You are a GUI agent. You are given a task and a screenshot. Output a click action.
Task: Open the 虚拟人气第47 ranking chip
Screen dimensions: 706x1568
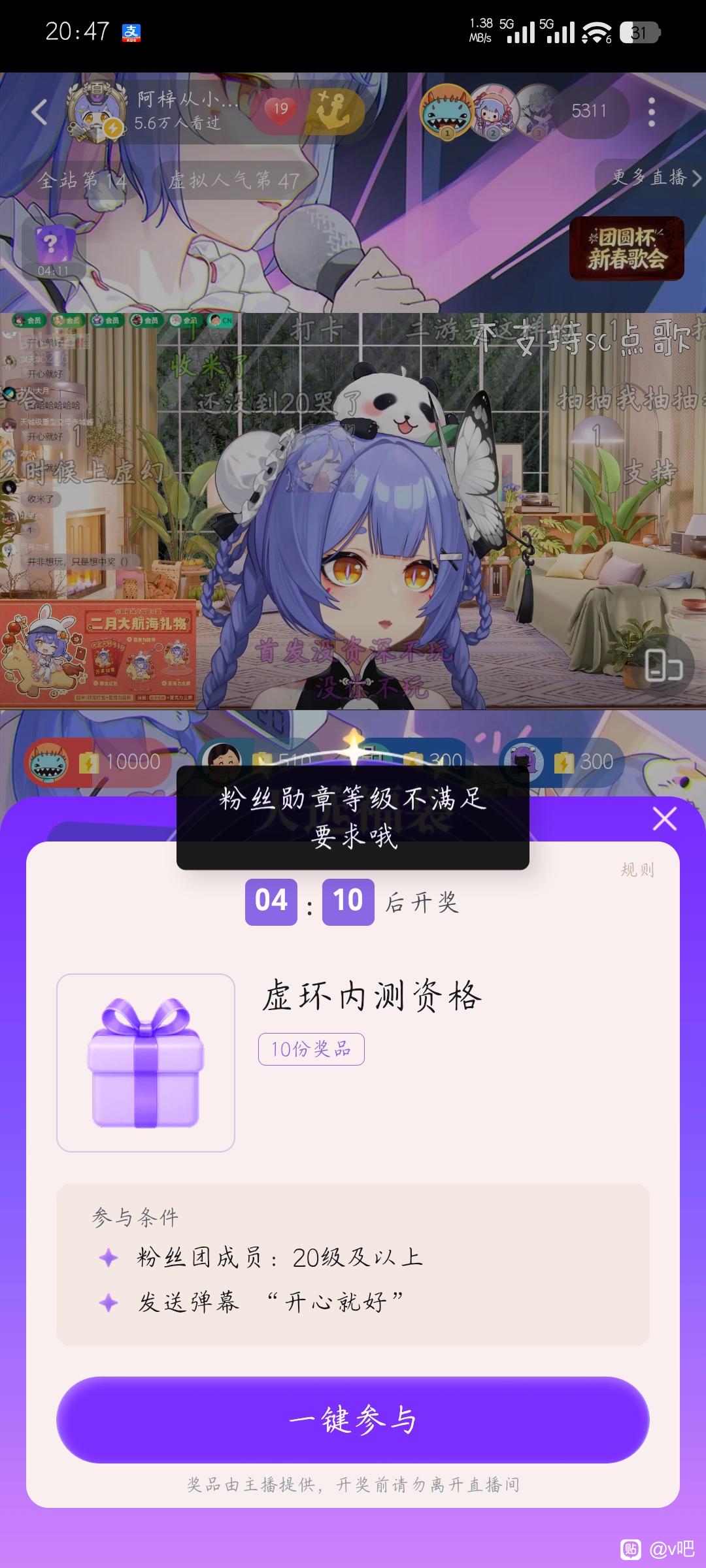[x=233, y=180]
